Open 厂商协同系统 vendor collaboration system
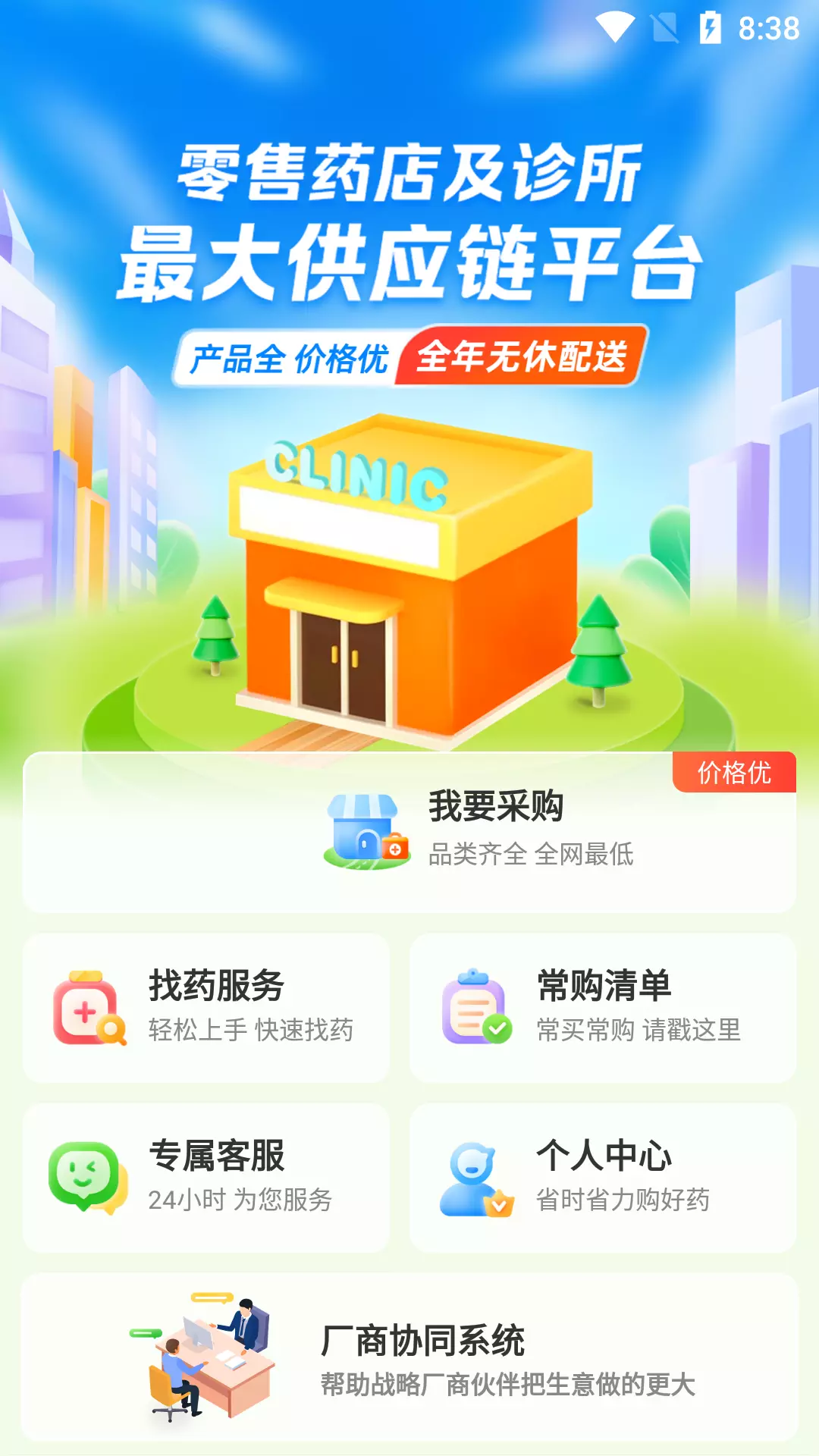Viewport: 819px width, 1456px height. click(x=409, y=1357)
